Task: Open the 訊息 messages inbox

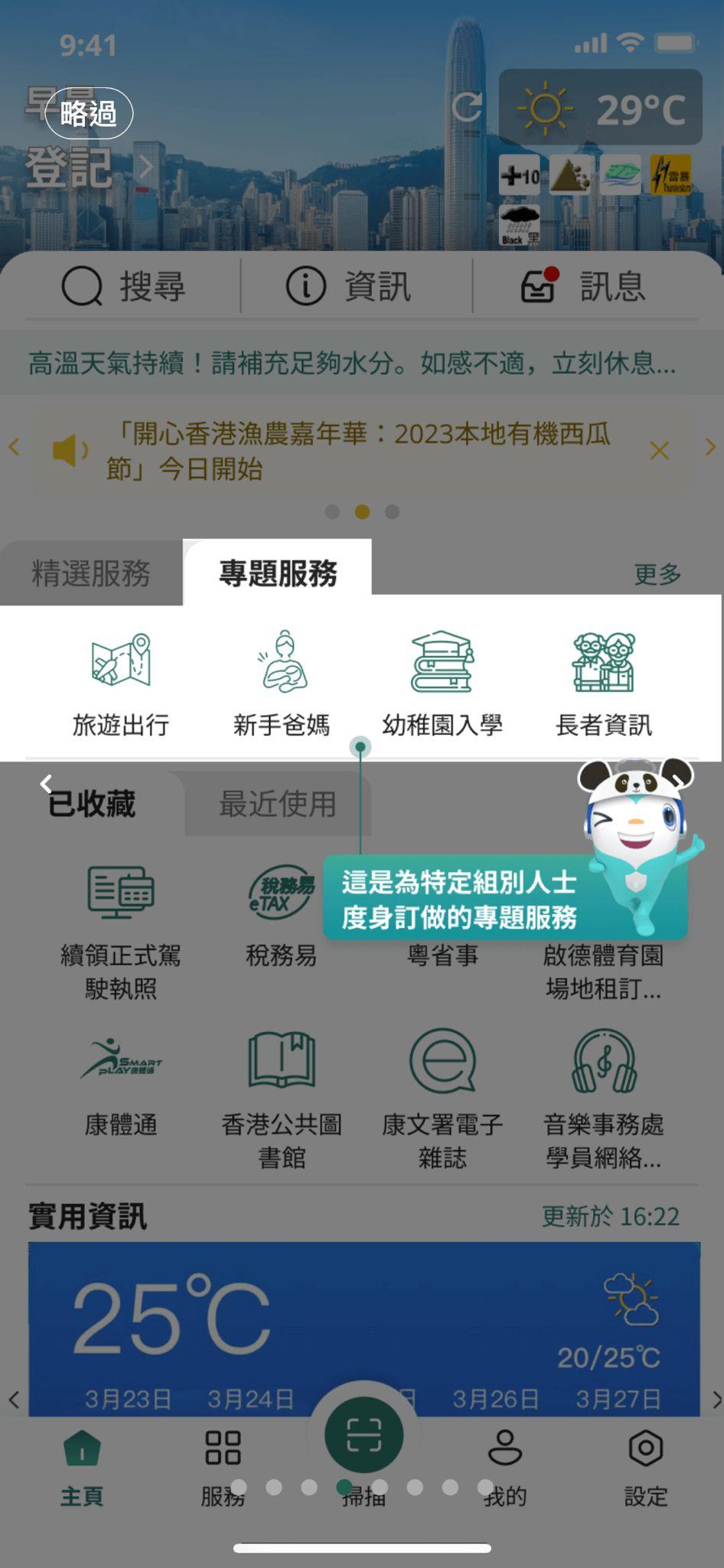Action: [583, 286]
